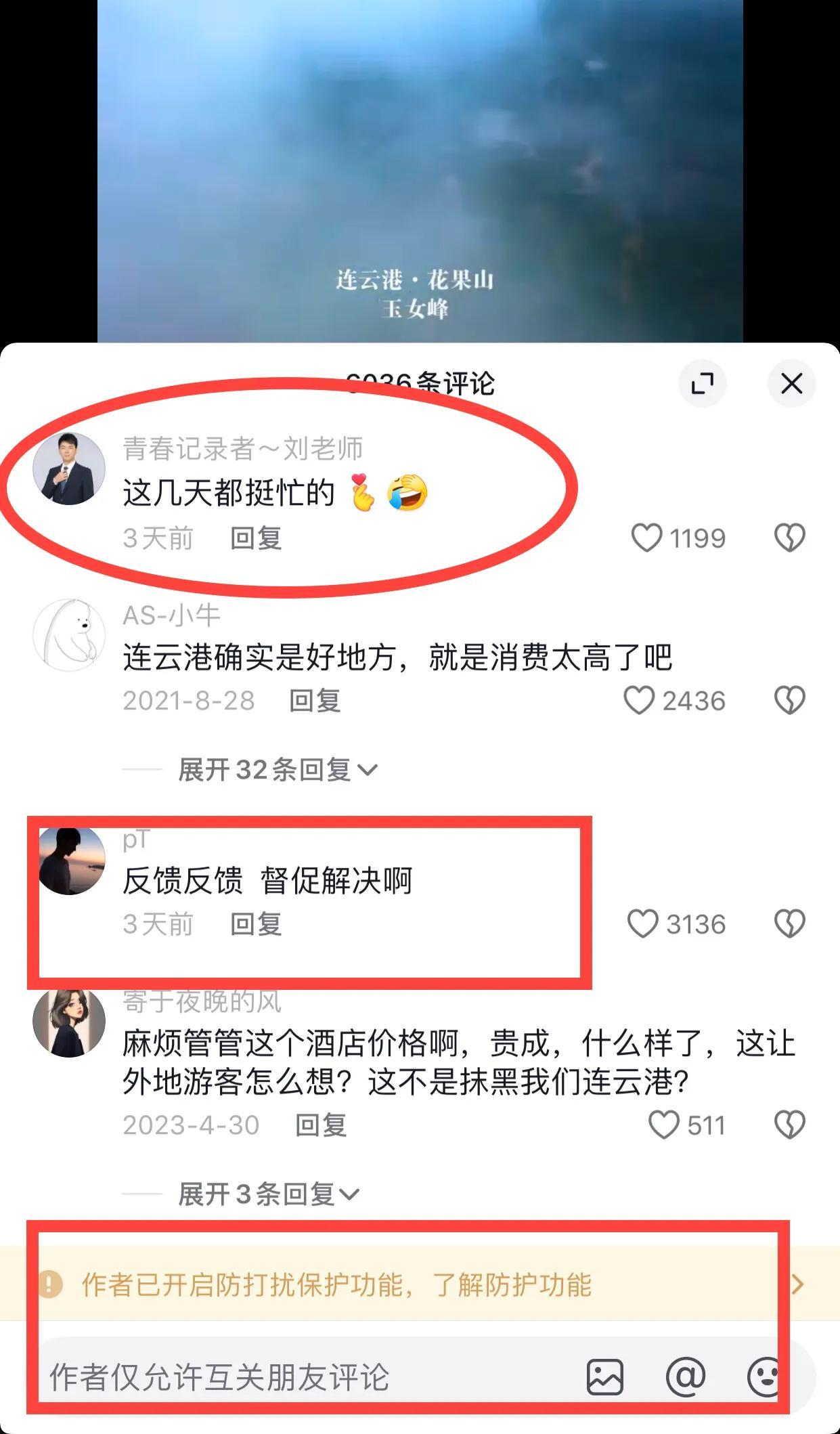Attach an image to the comment
840x1434 pixels.
[604, 1377]
